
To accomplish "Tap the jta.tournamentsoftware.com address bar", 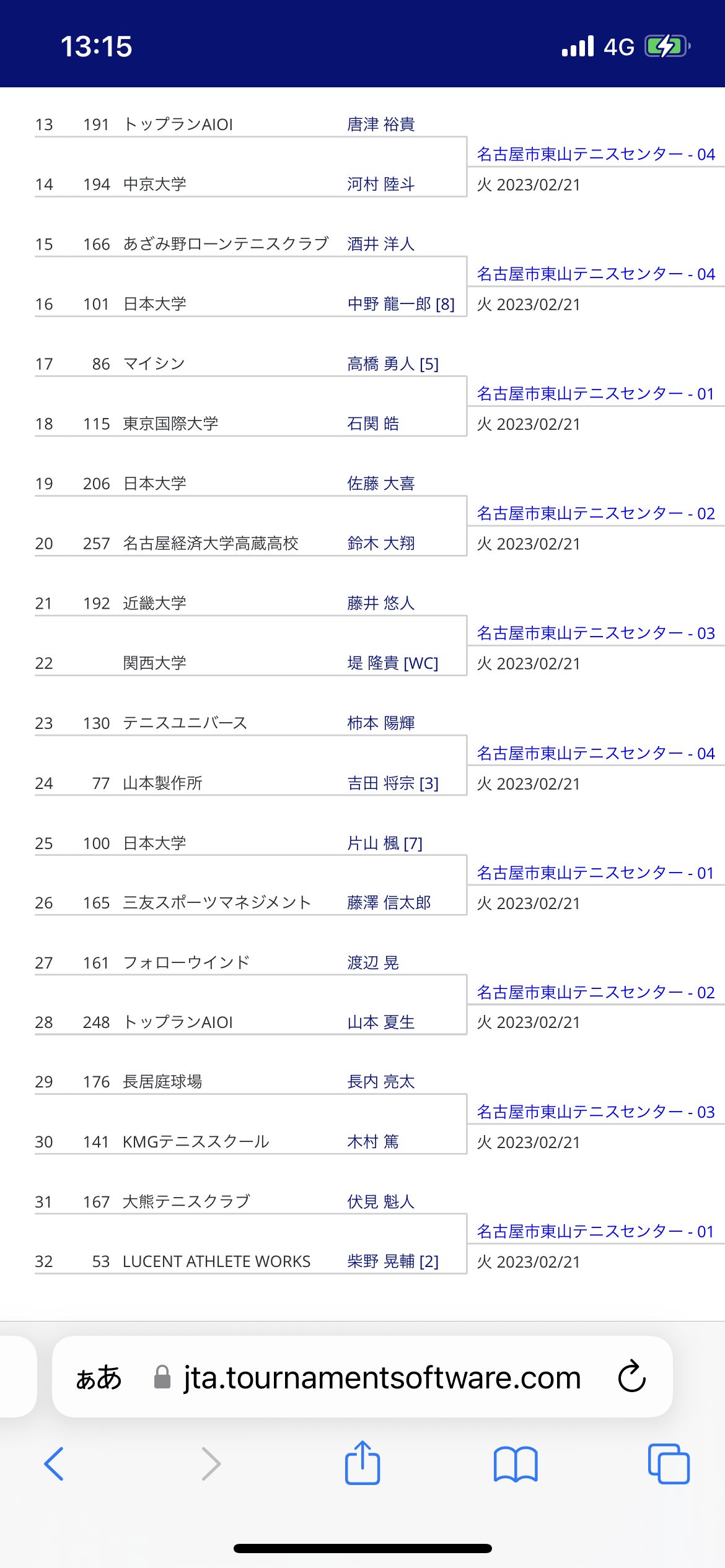I will tap(382, 1377).
